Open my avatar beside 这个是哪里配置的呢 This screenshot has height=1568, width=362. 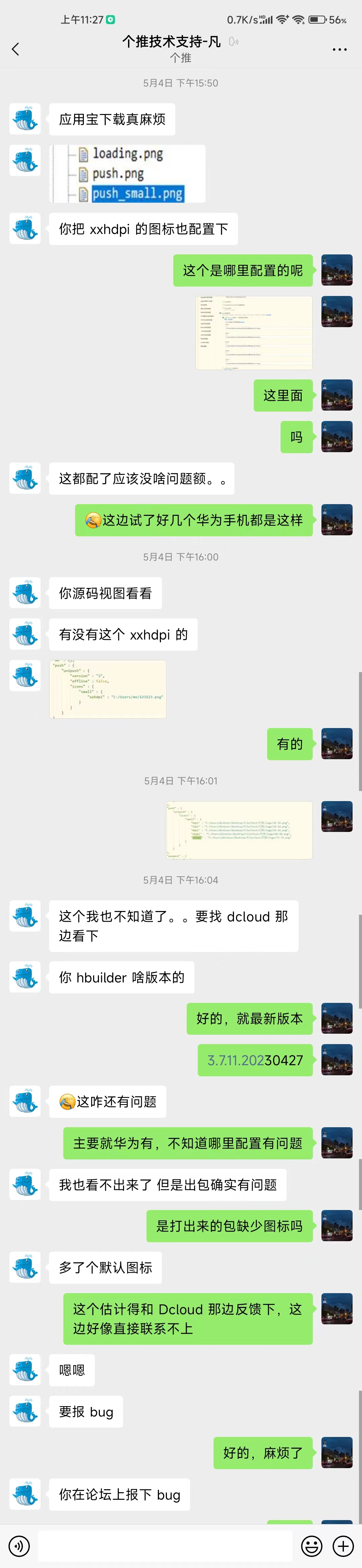(337, 270)
